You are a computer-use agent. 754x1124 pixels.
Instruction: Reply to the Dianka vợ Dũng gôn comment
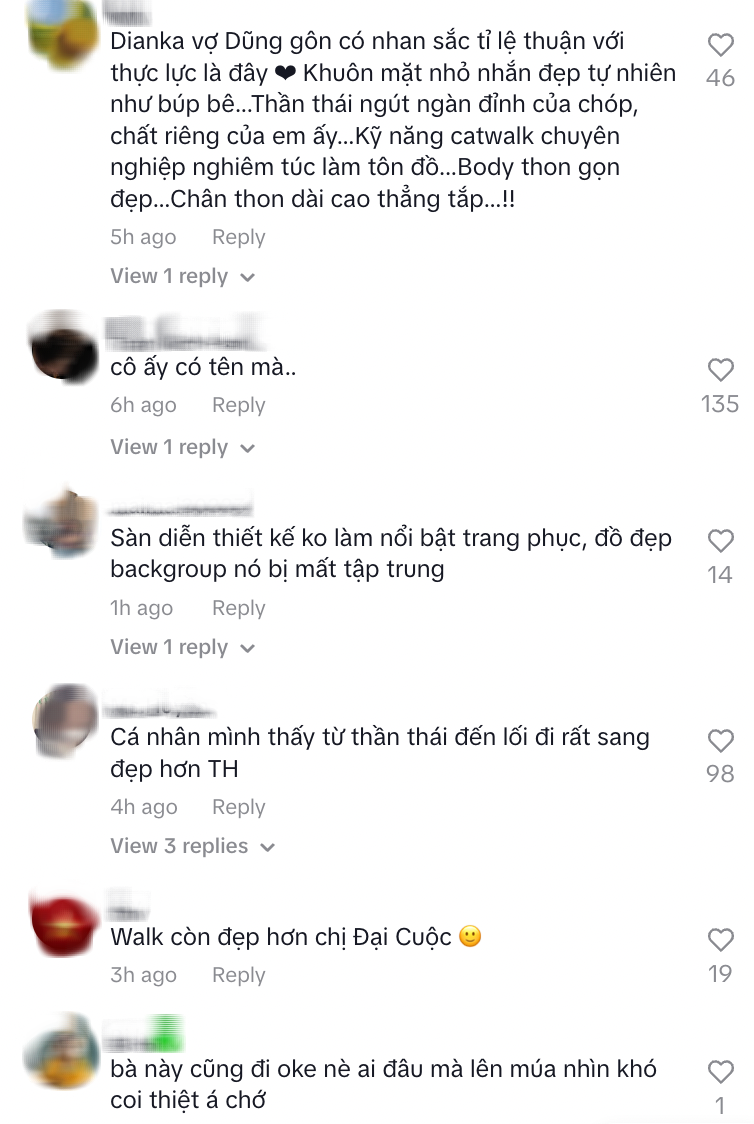(238, 237)
